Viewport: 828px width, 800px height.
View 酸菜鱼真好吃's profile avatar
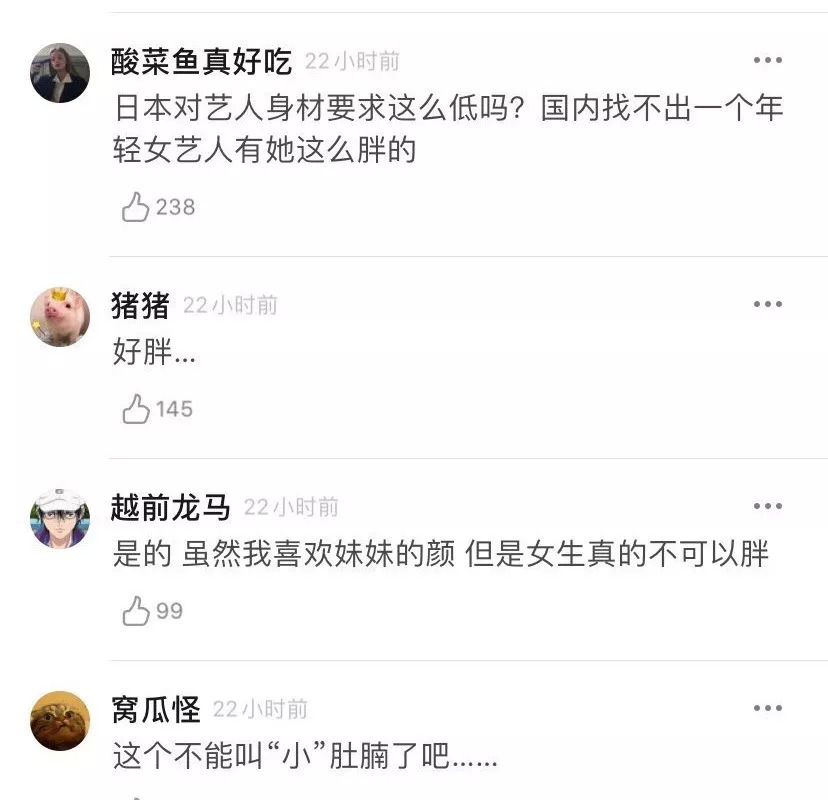click(x=60, y=73)
